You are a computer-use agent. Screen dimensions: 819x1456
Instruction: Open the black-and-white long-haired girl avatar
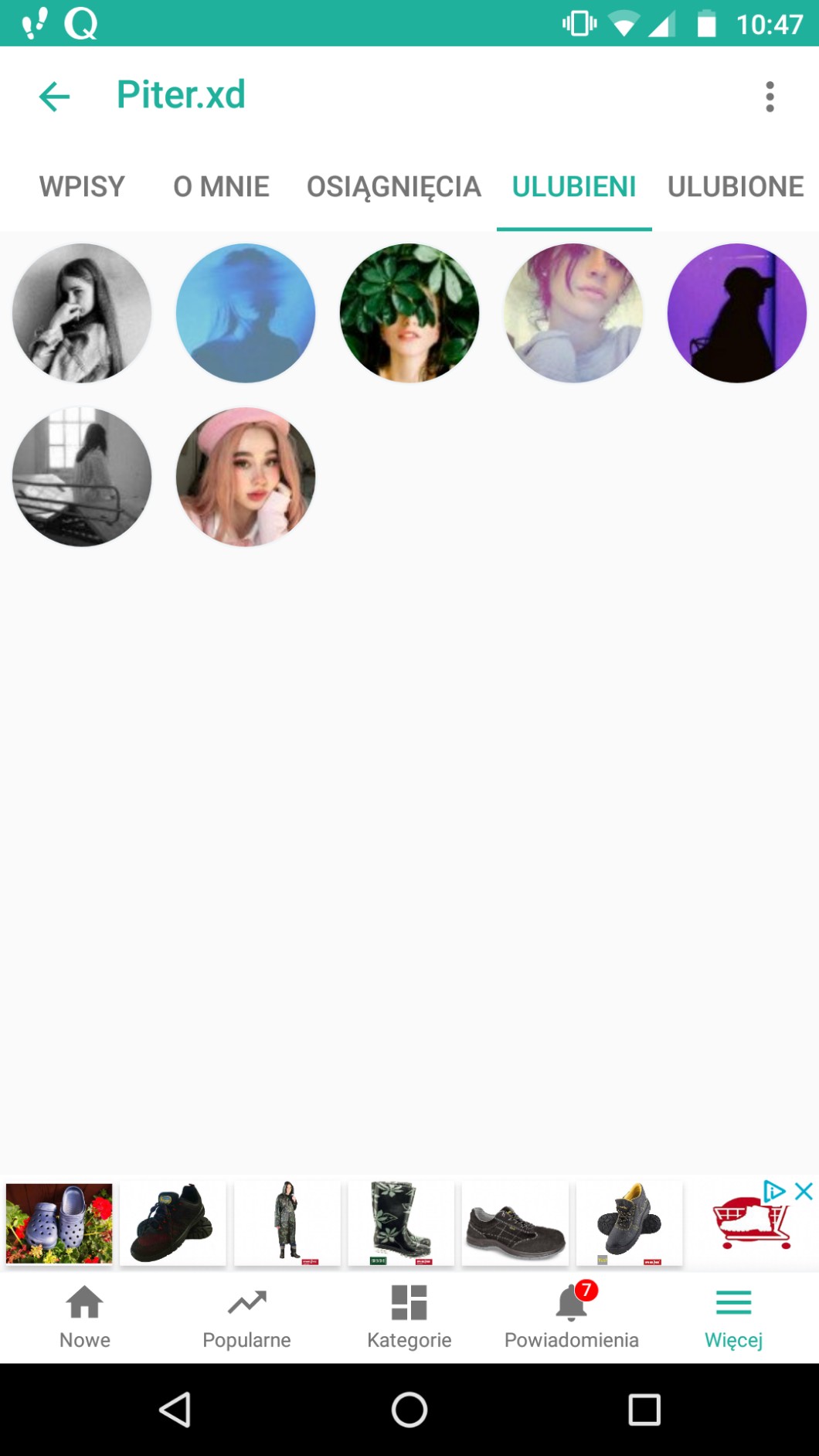(82, 313)
